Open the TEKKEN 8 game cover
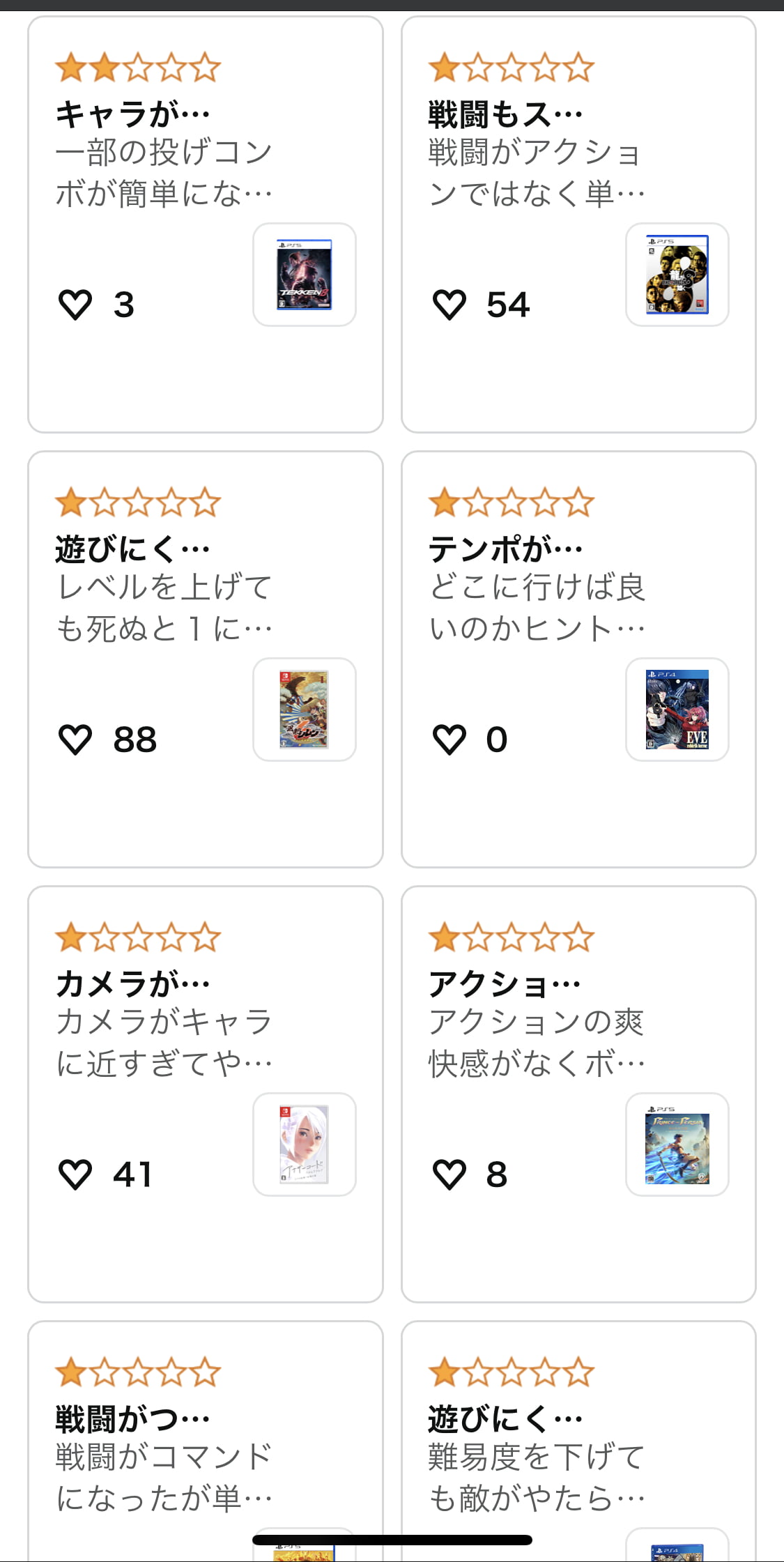Image resolution: width=784 pixels, height=1562 pixels. (x=305, y=275)
